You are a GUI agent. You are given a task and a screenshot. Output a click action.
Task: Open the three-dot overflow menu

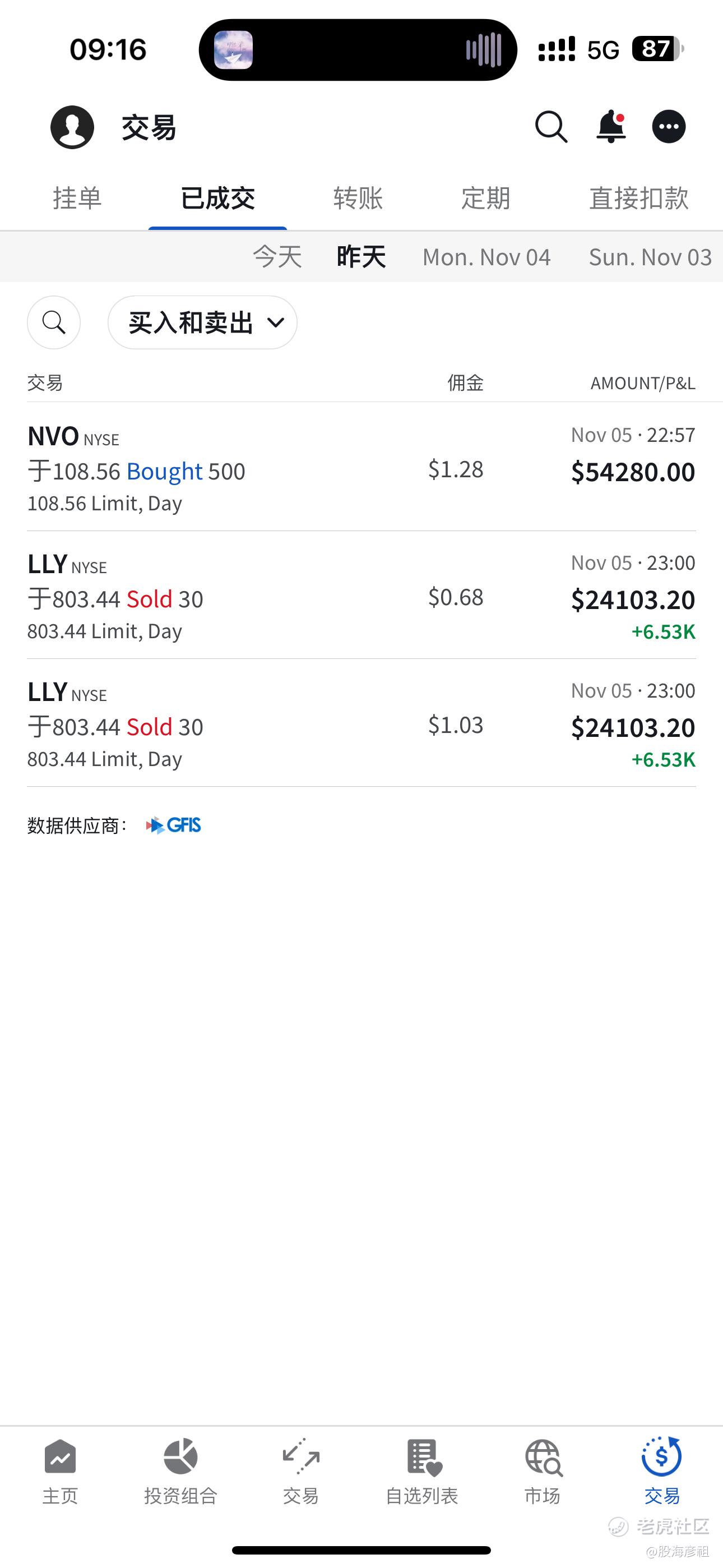pos(669,127)
